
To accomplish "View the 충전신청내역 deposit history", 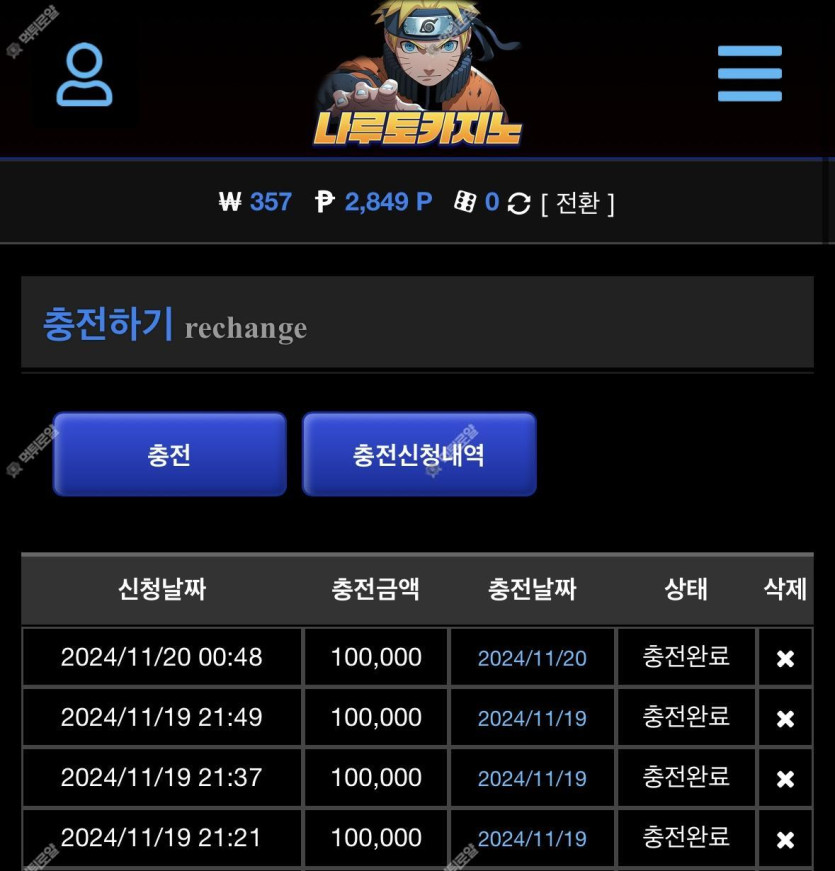I will pos(419,455).
